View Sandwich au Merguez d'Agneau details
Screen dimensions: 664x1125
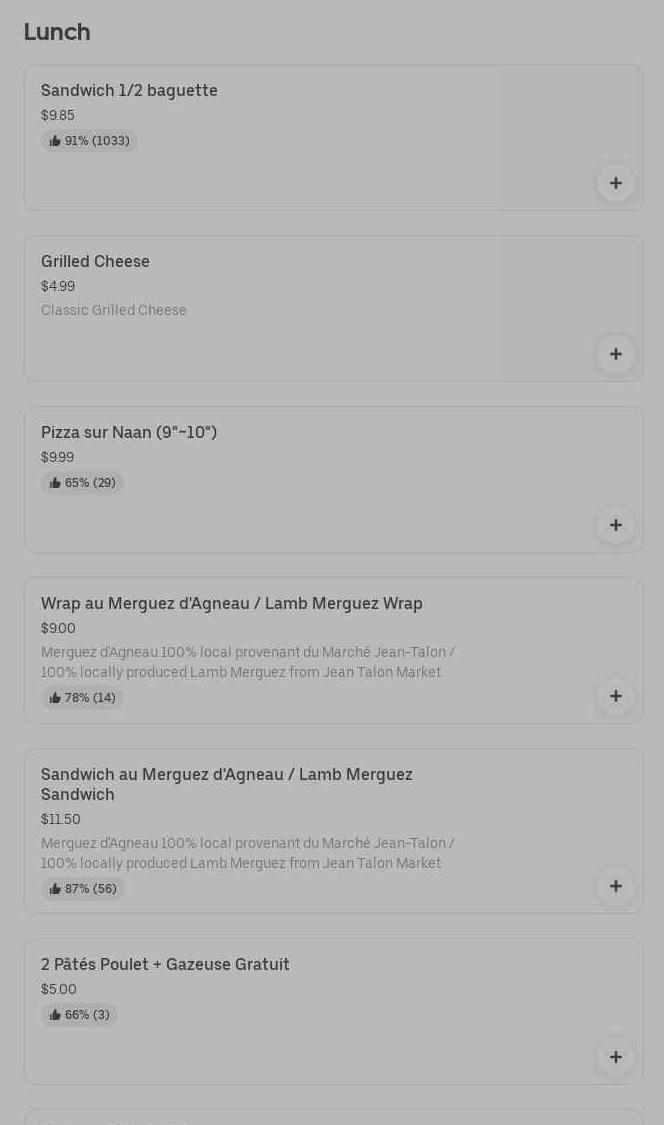coord(334,831)
